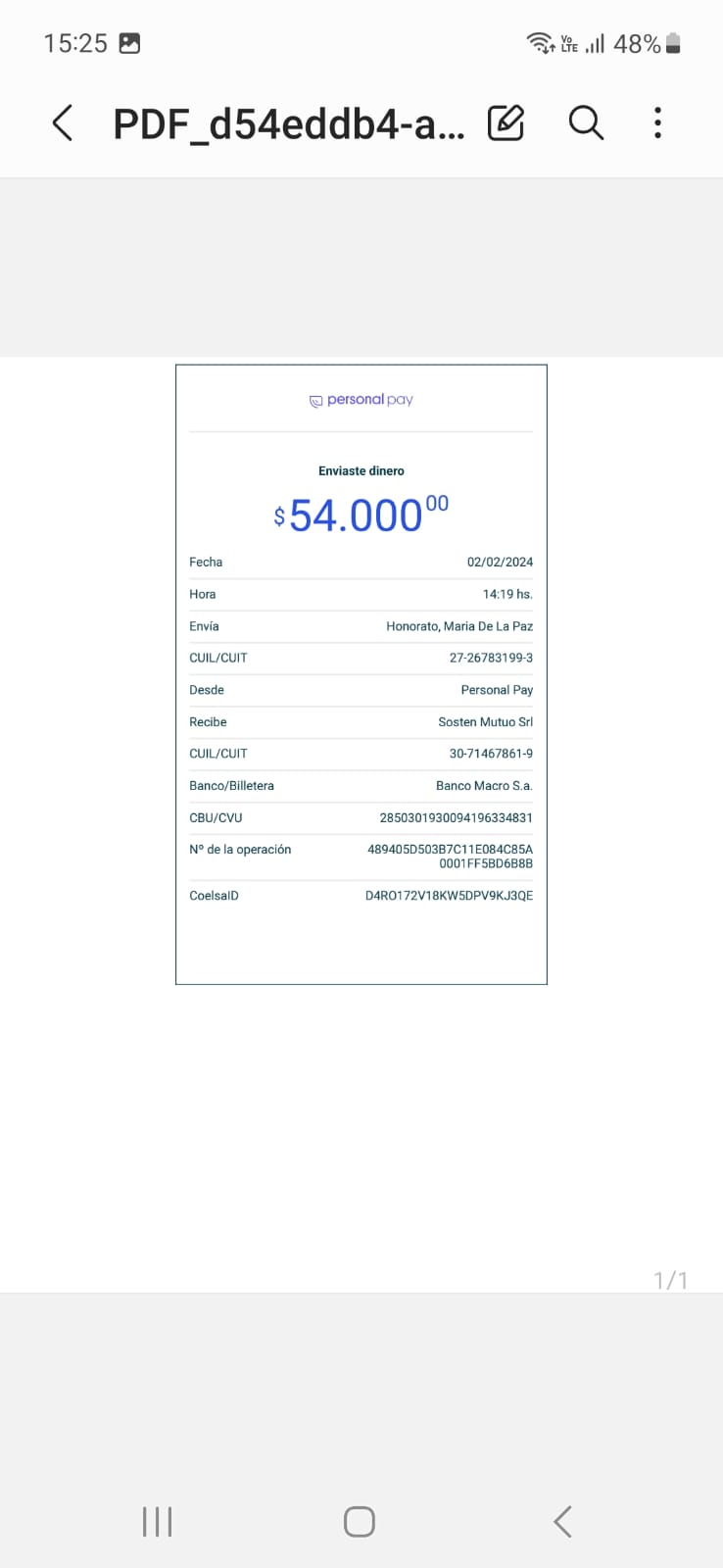Search within the PDF document

pyautogui.click(x=586, y=123)
